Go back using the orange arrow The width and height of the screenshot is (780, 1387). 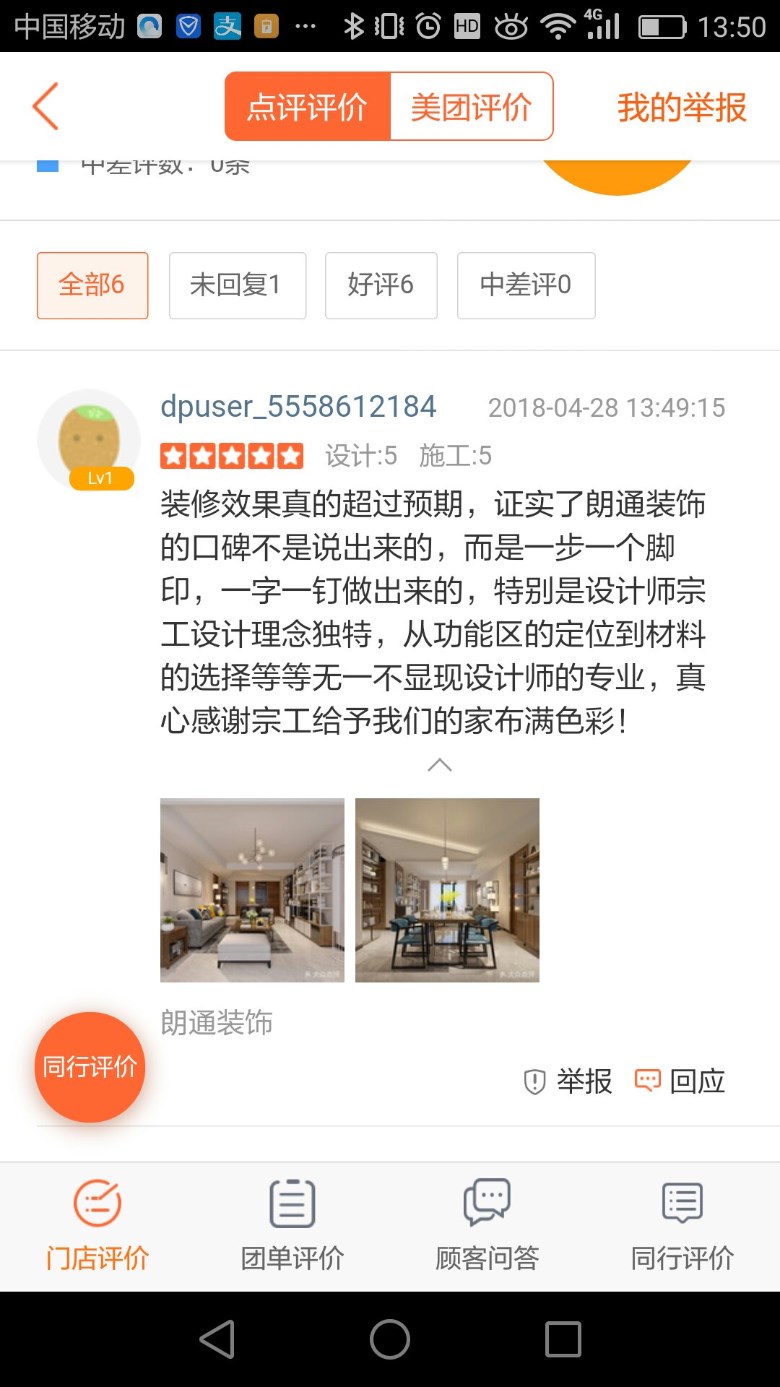pyautogui.click(x=45, y=107)
